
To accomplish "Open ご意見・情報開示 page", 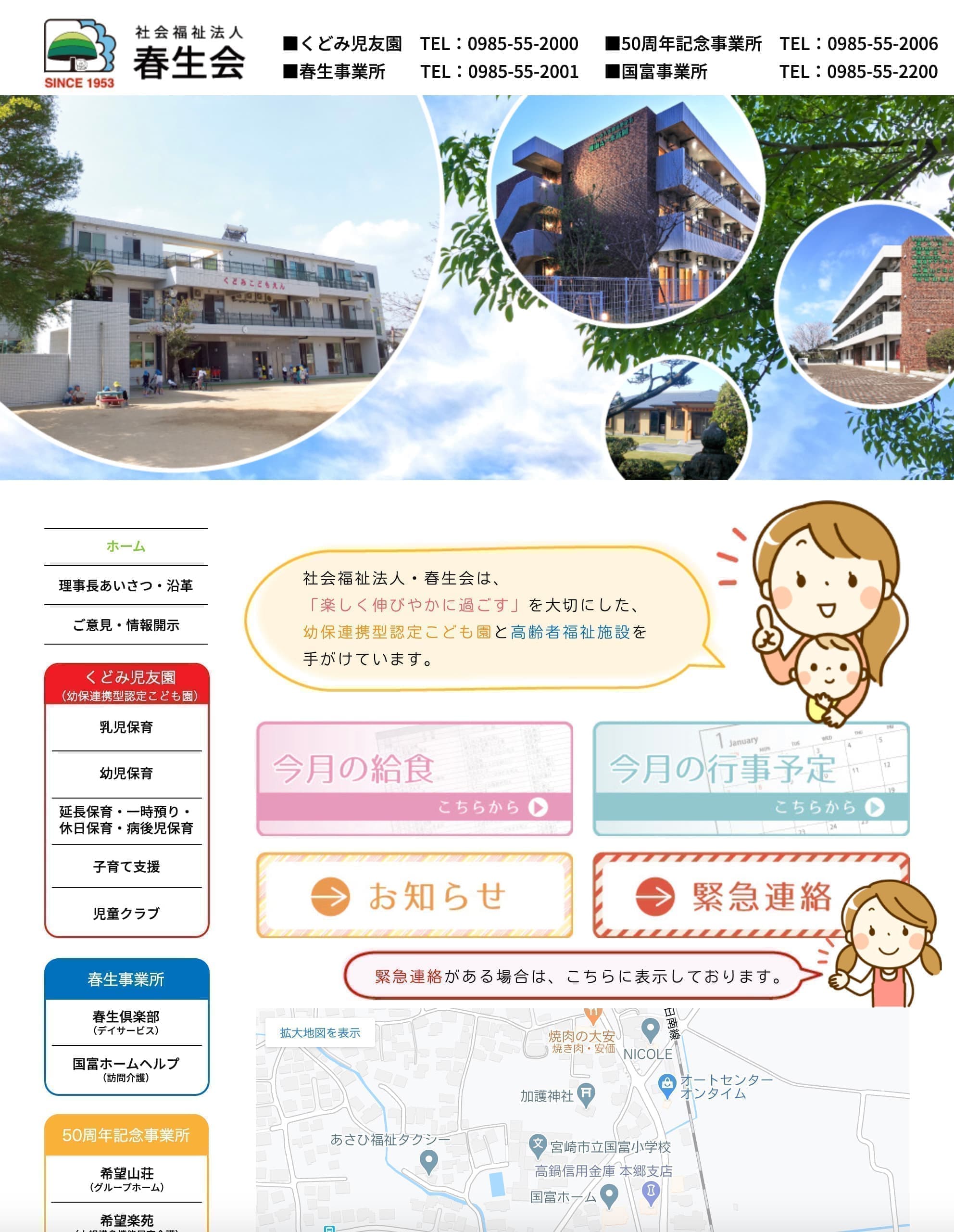I will [126, 625].
